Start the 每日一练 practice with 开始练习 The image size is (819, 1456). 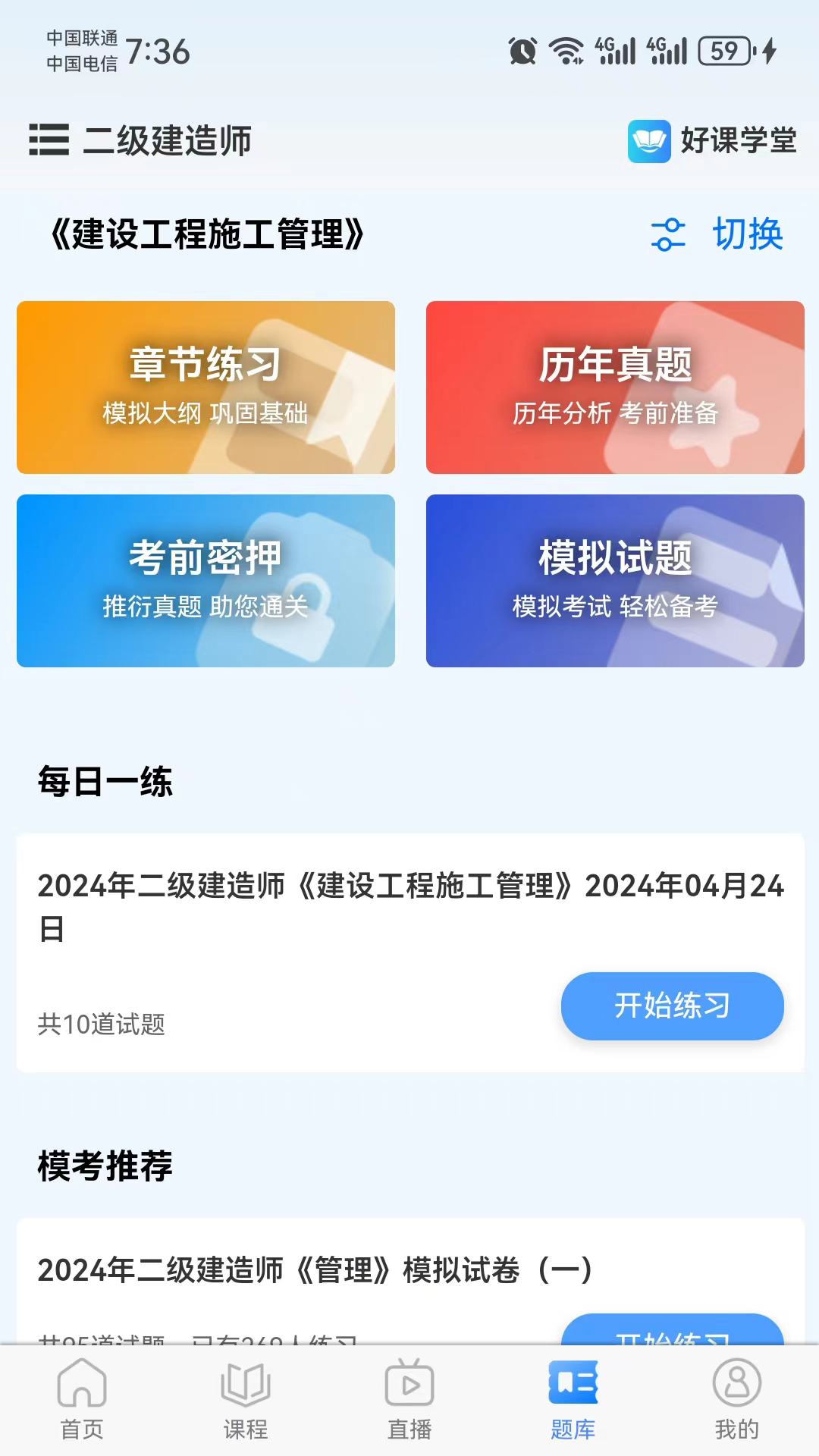(672, 1006)
